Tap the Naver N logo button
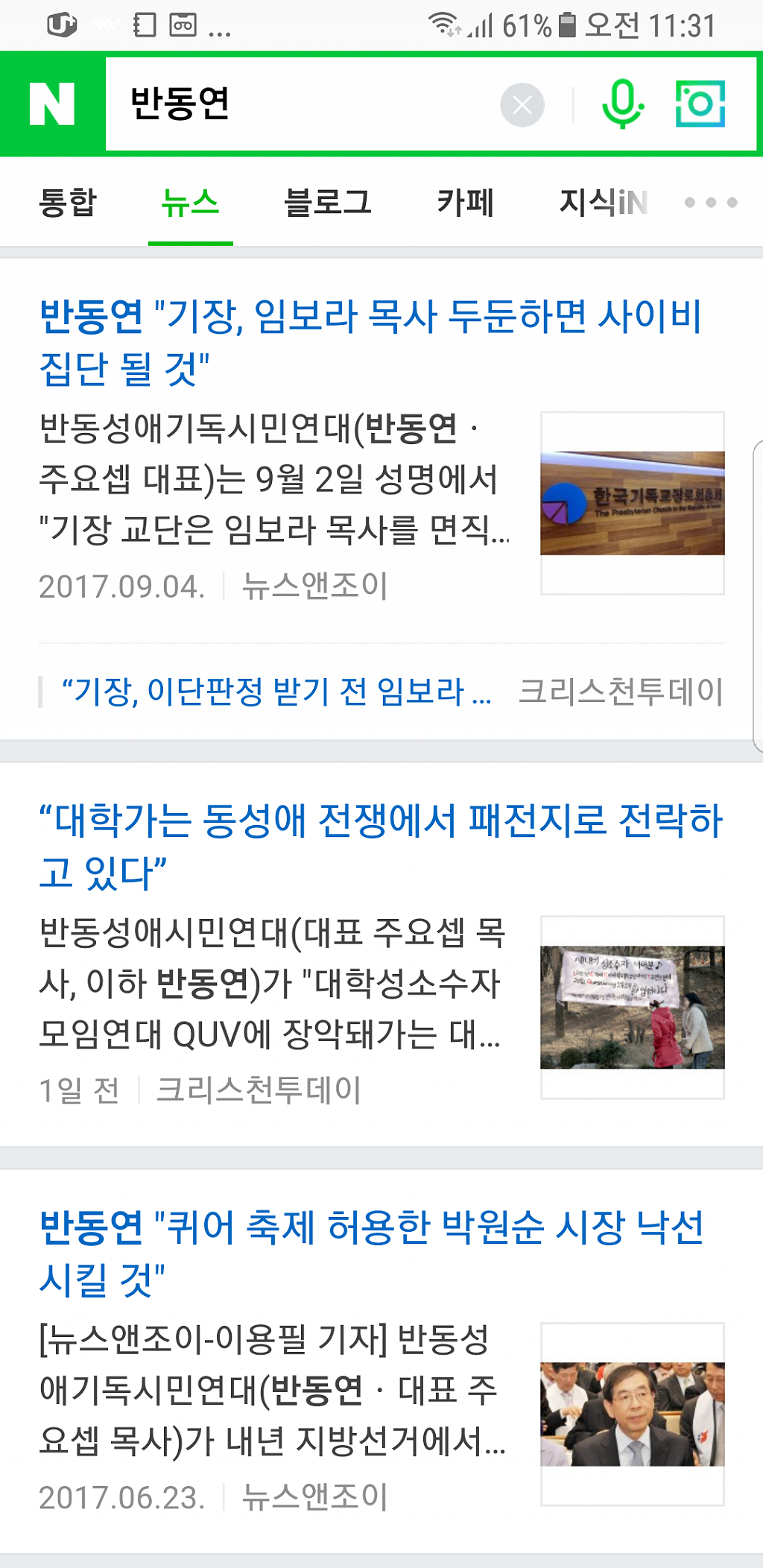This screenshot has height=1568, width=763. pyautogui.click(x=52, y=104)
